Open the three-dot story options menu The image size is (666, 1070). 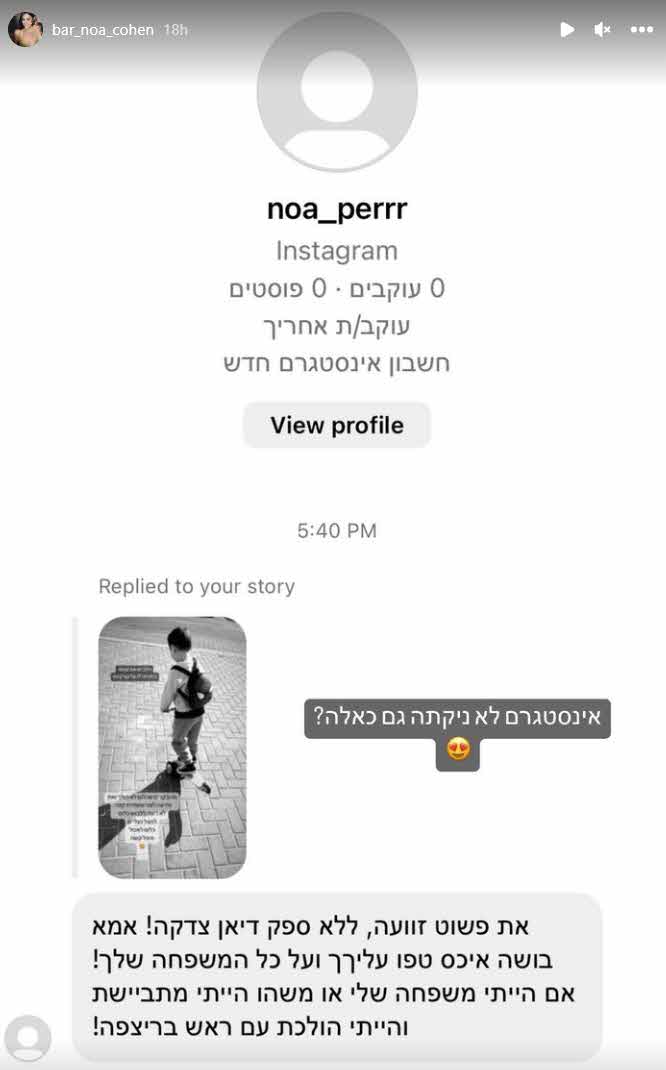(x=641, y=30)
